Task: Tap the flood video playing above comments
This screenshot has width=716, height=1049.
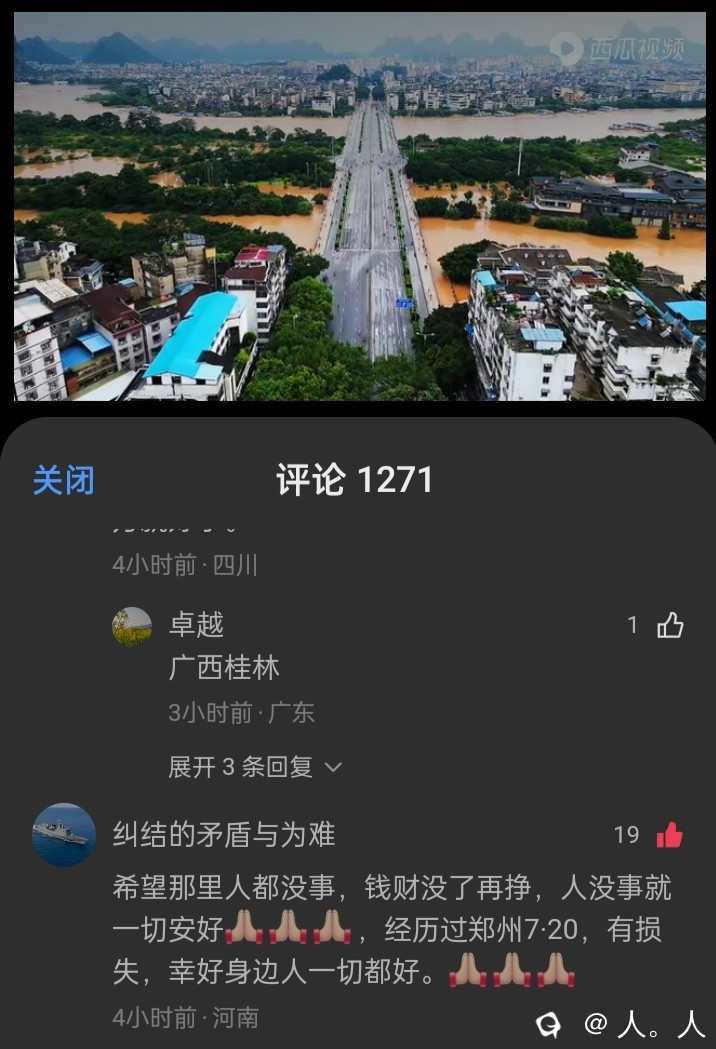Action: click(358, 205)
